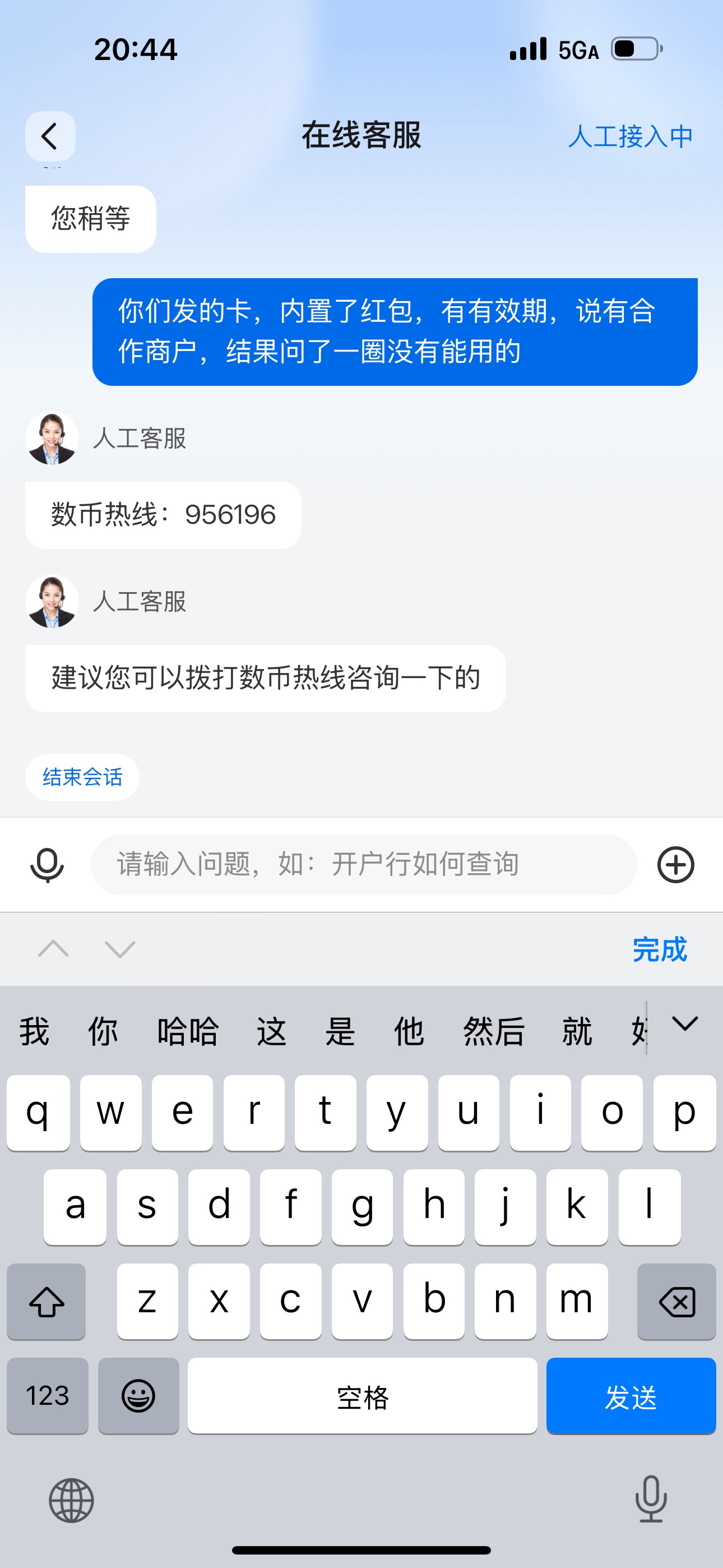Send the message with 发送 key

tap(631, 1396)
